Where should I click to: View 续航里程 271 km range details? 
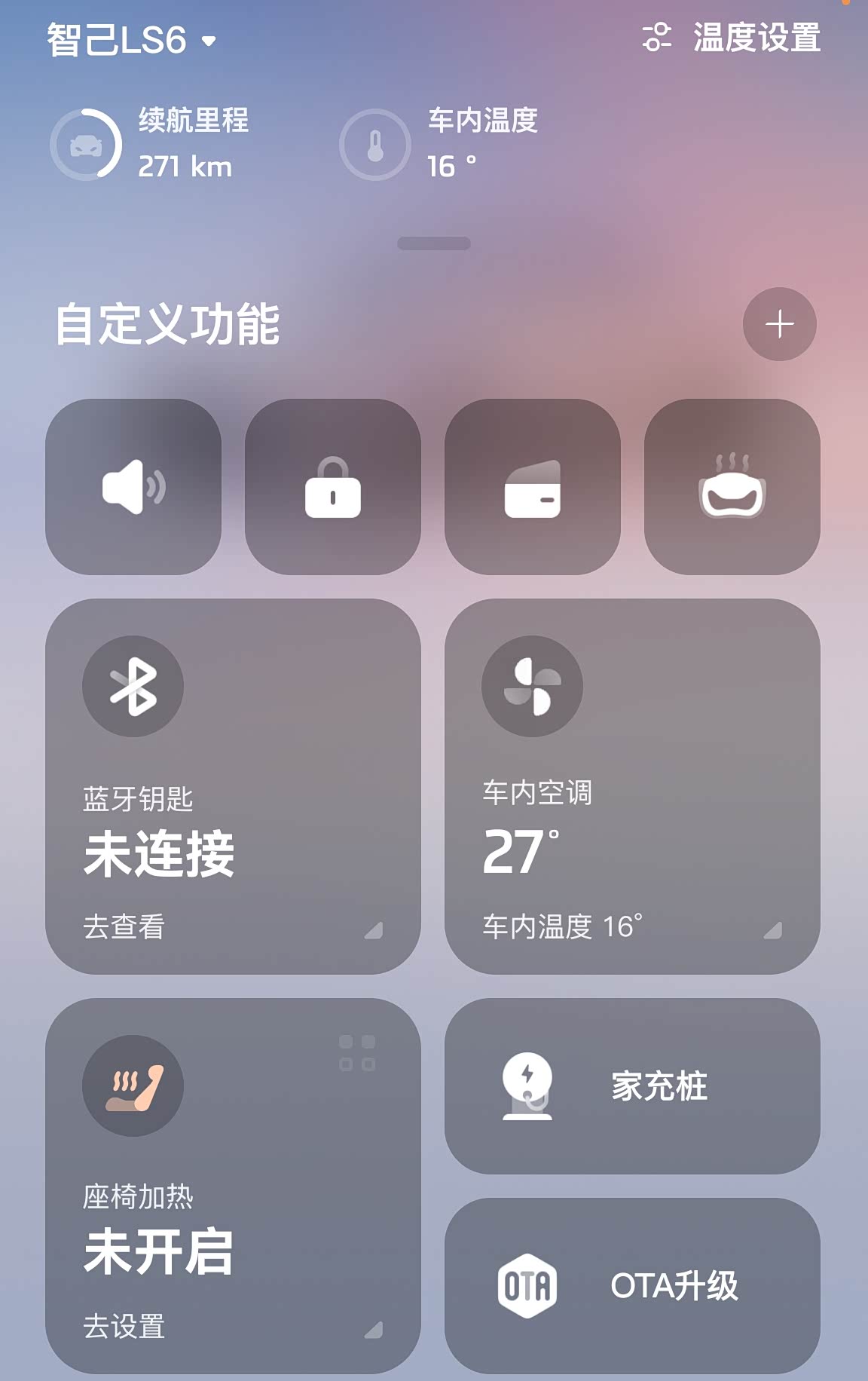click(x=151, y=144)
